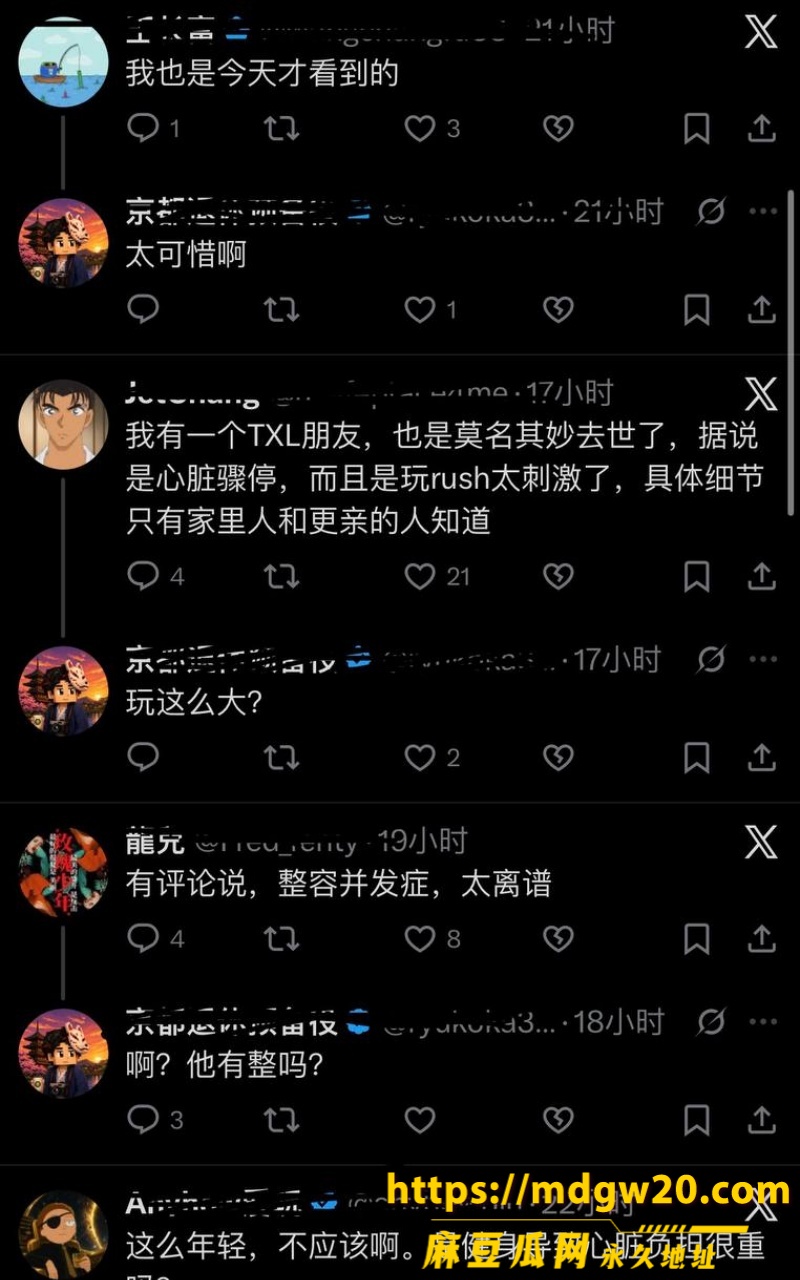
Task: Bookmark the reply "太可惜啊"
Action: pyautogui.click(x=696, y=309)
